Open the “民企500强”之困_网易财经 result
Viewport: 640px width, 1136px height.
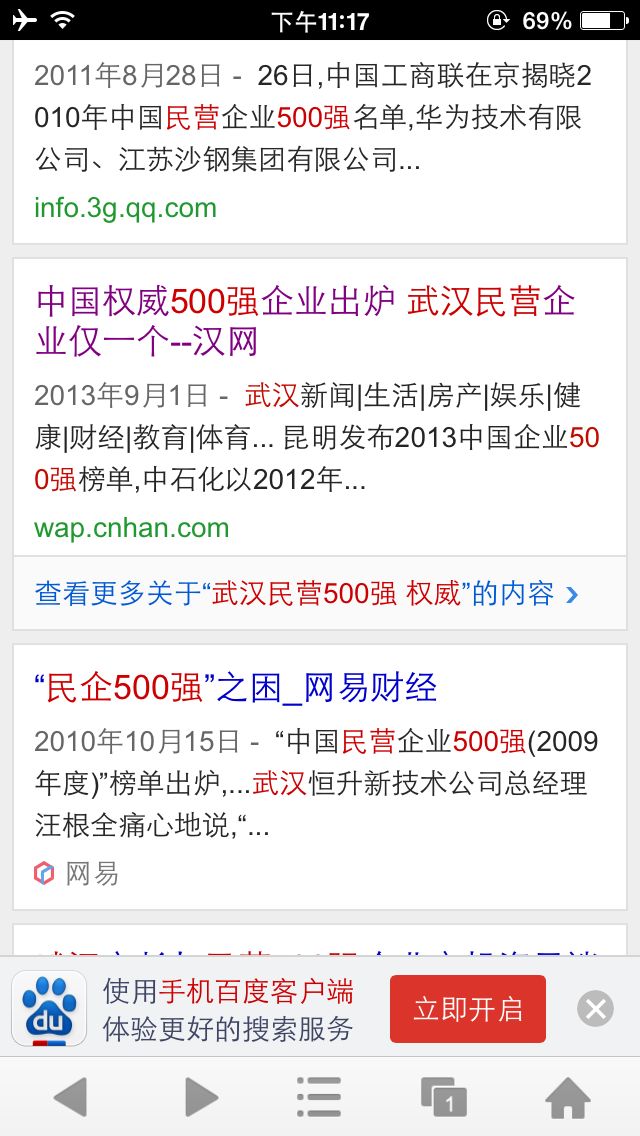(236, 688)
